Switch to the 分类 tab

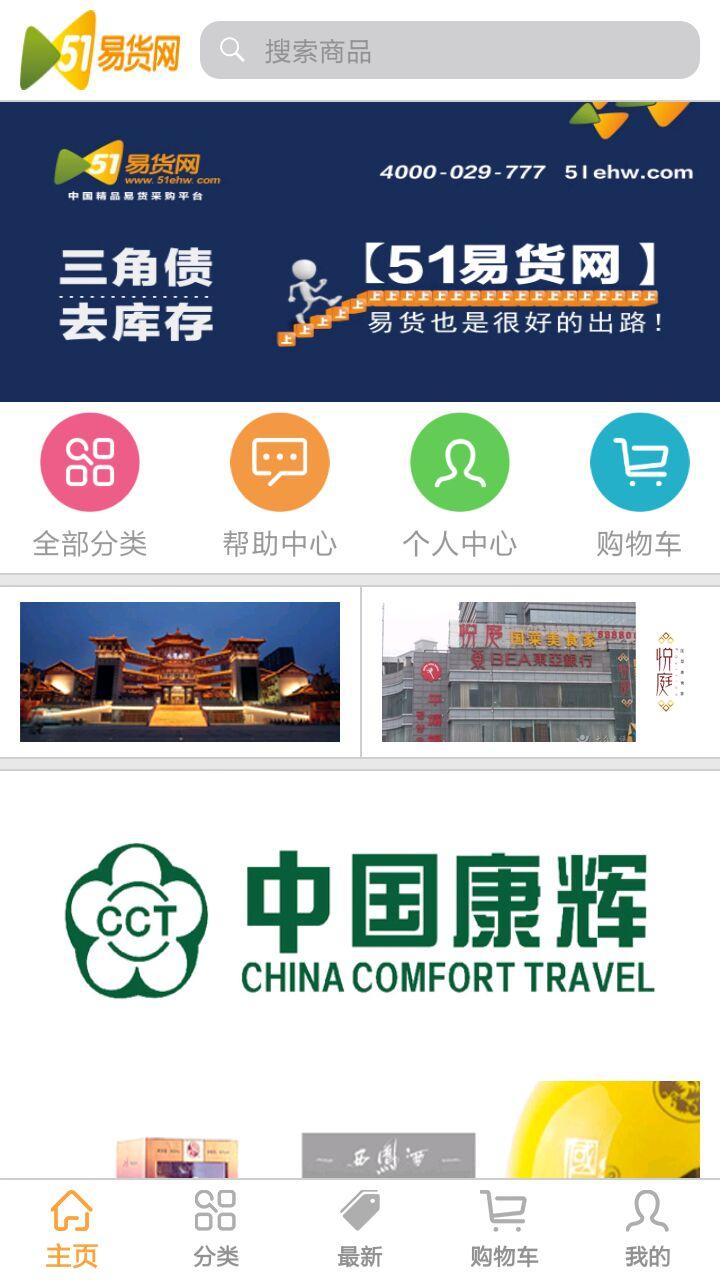[x=216, y=1229]
